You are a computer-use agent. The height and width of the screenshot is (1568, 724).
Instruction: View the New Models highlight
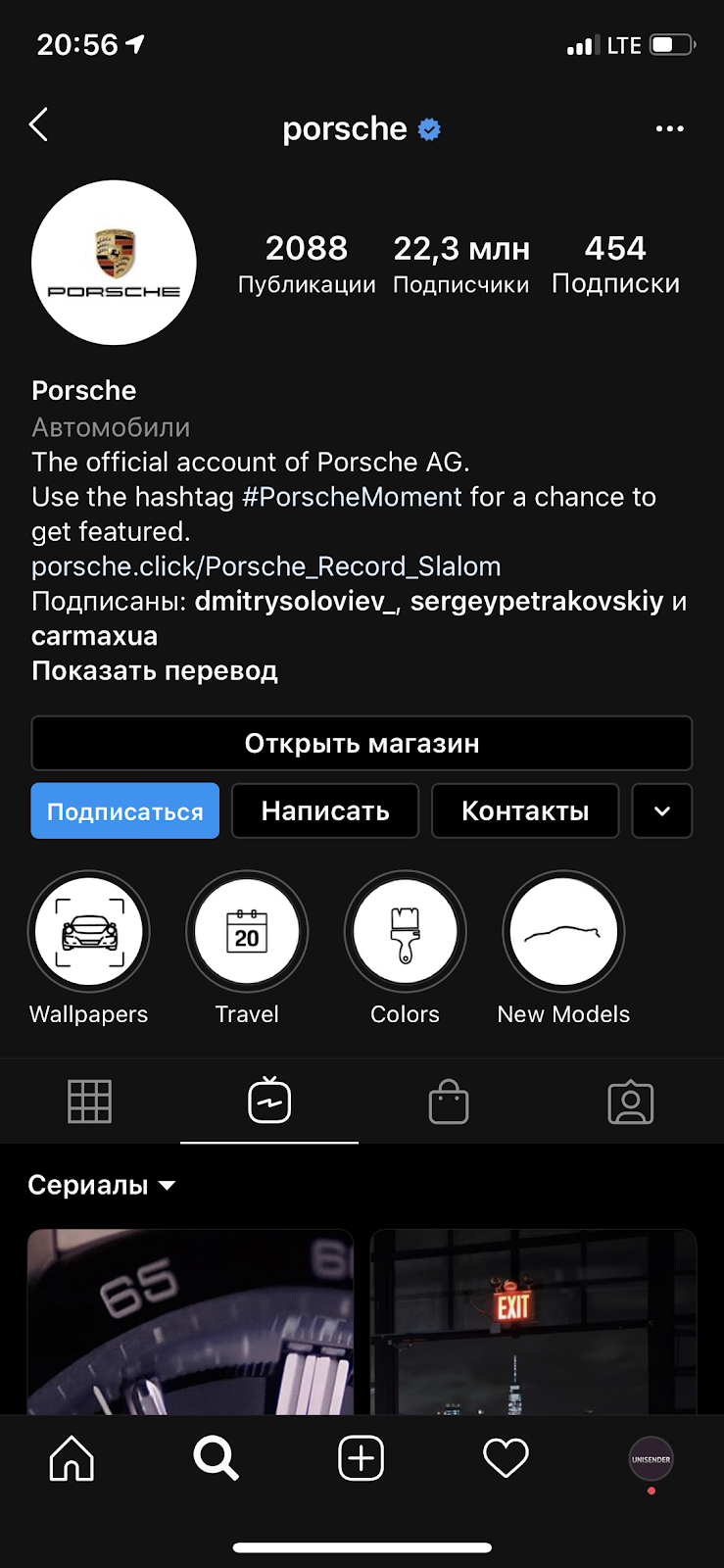(563, 931)
